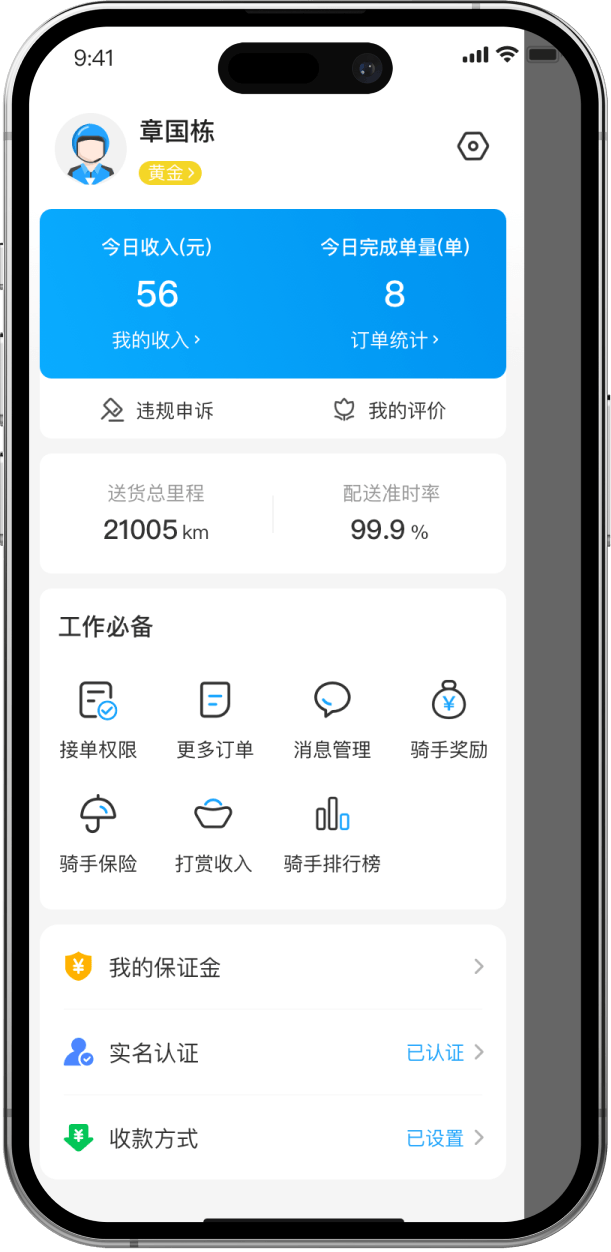Open the 实名认证 row
Viewport: 611px width, 1252px height.
[x=273, y=1052]
